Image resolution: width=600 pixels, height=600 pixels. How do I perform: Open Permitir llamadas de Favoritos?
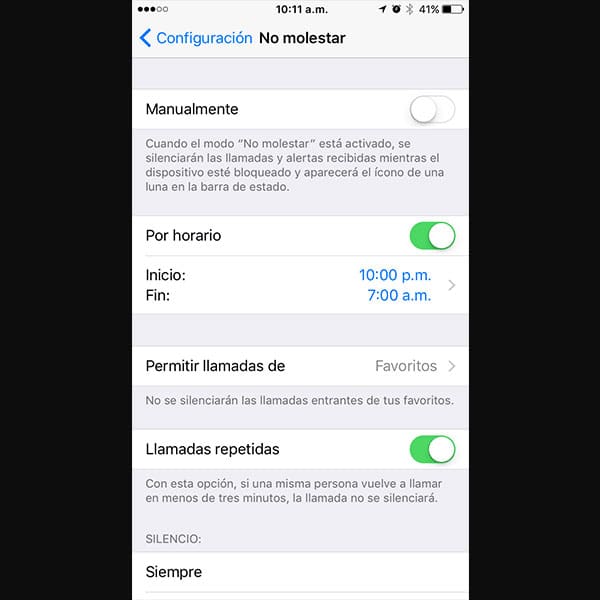tap(300, 366)
